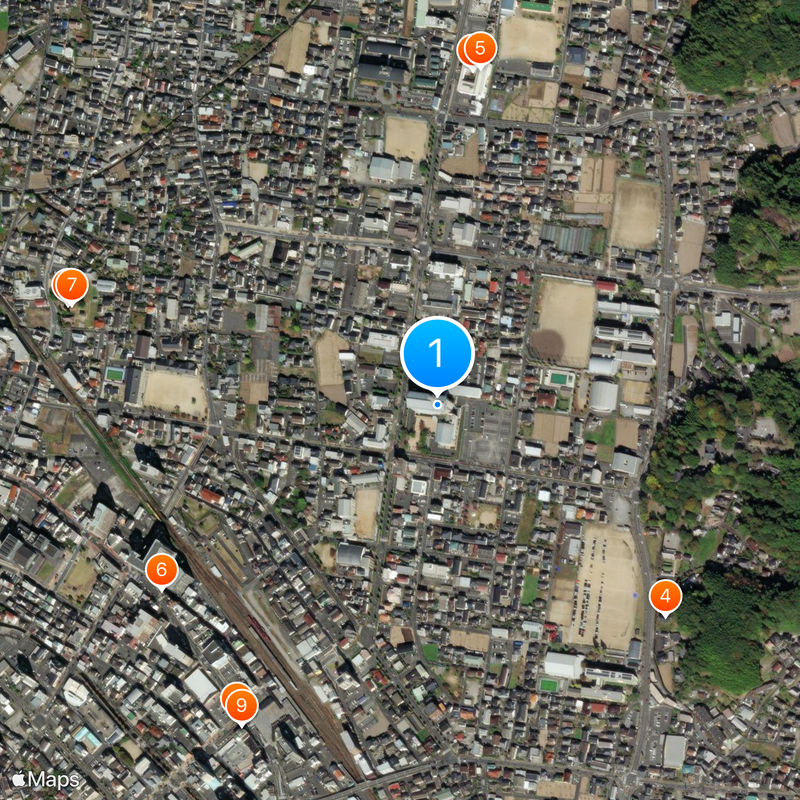Viewport: 800px width, 800px height.
Task: Tap the orange map pin numbered 9
Action: [241, 704]
